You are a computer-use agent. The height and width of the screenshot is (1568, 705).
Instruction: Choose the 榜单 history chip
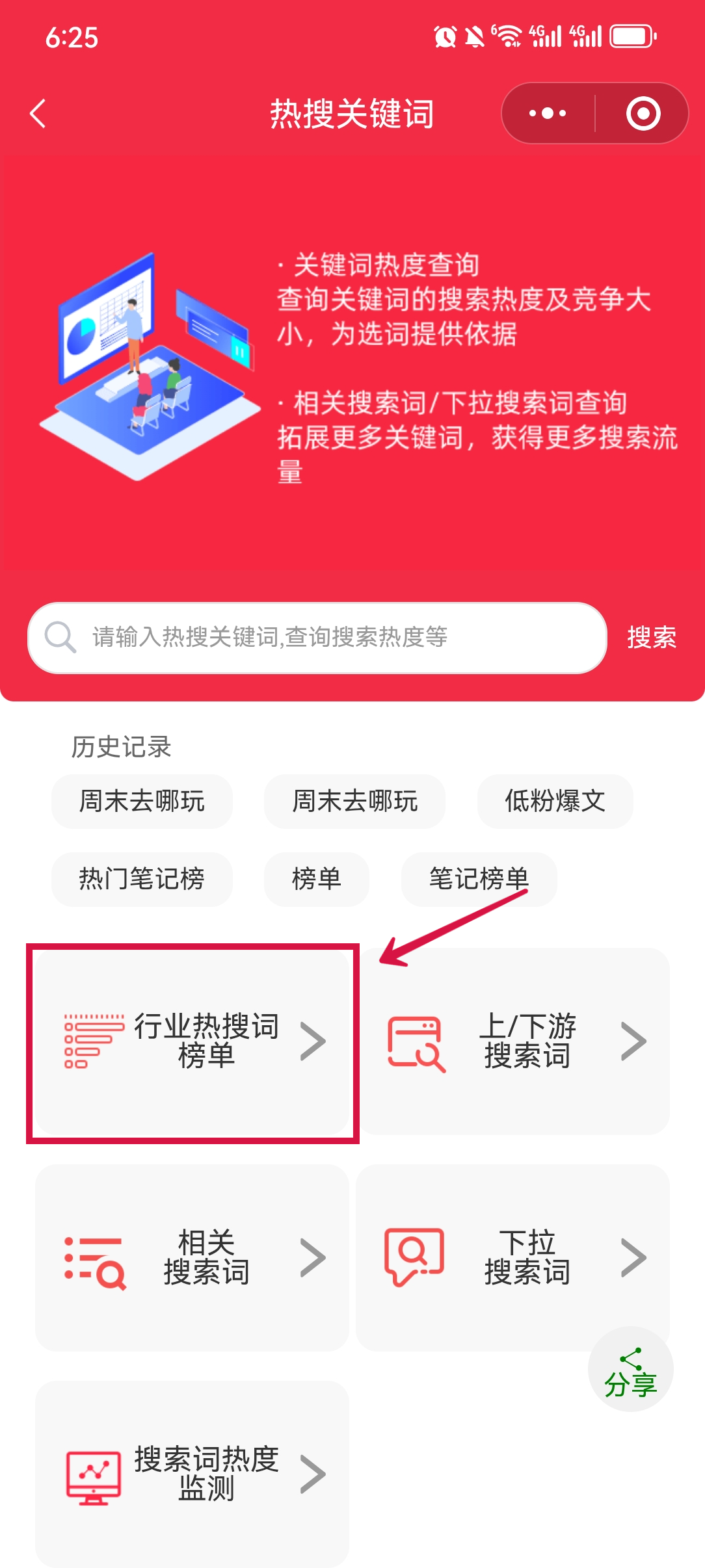coord(316,879)
